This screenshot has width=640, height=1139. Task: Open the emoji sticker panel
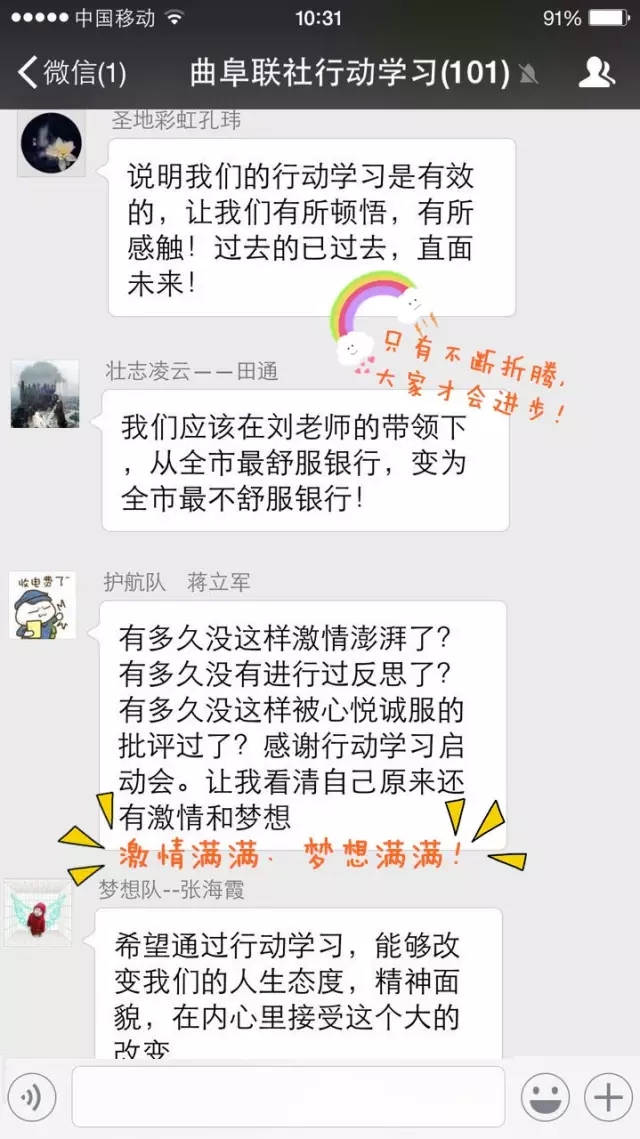(546, 1098)
